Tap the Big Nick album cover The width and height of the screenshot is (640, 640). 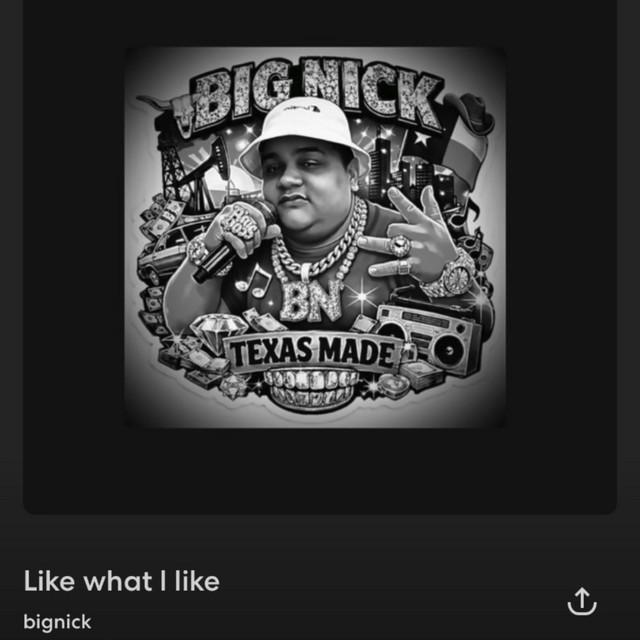pyautogui.click(x=315, y=237)
